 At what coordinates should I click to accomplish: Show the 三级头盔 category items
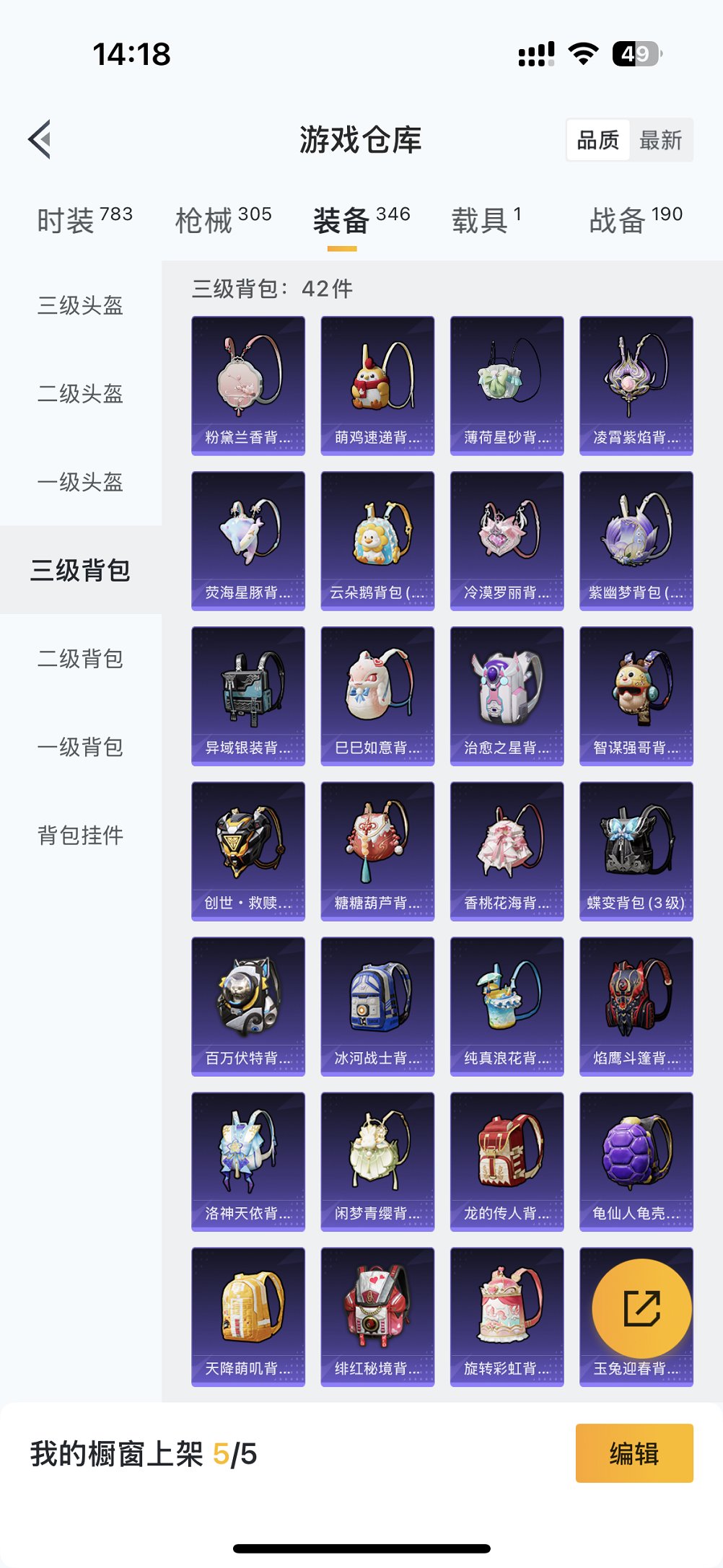point(81,307)
